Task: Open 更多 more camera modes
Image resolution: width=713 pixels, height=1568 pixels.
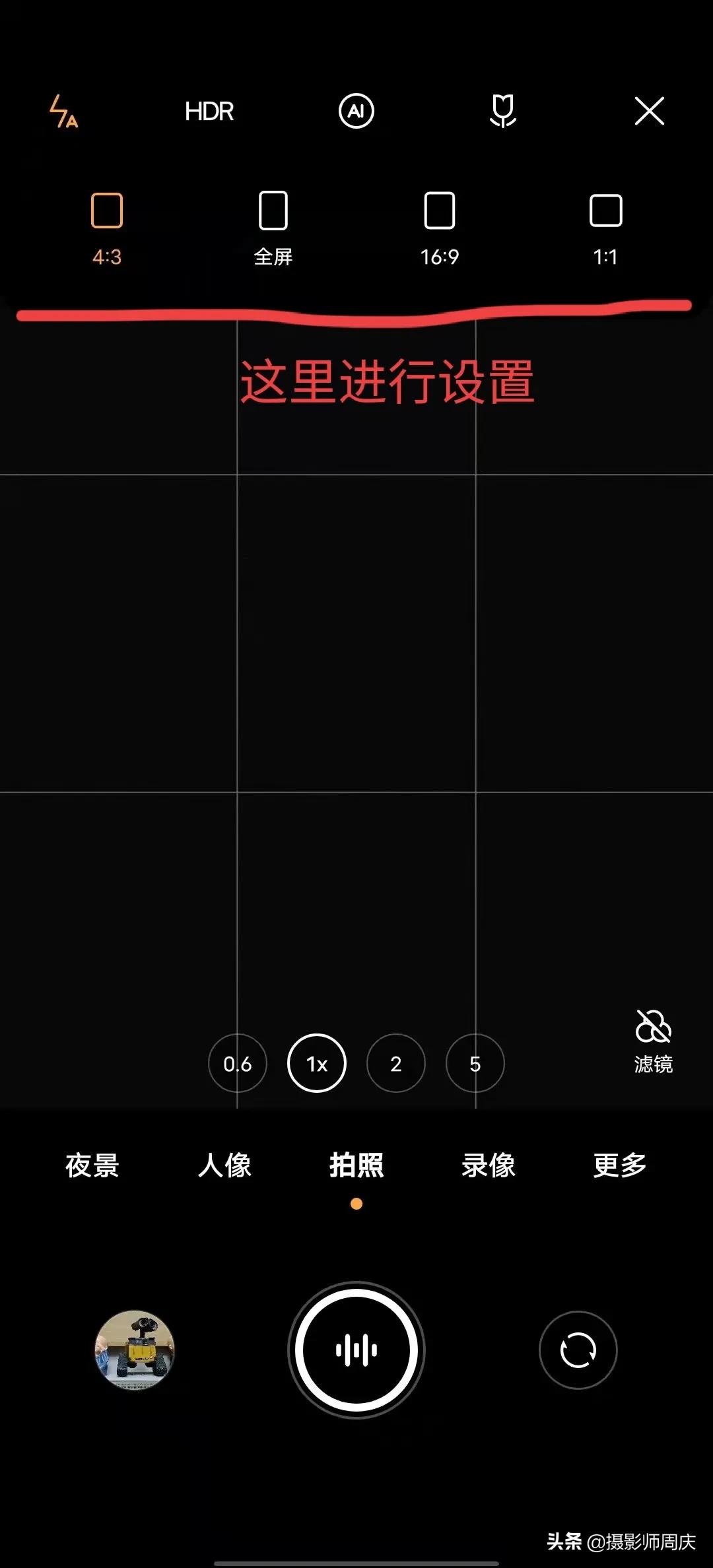Action: pos(619,1165)
